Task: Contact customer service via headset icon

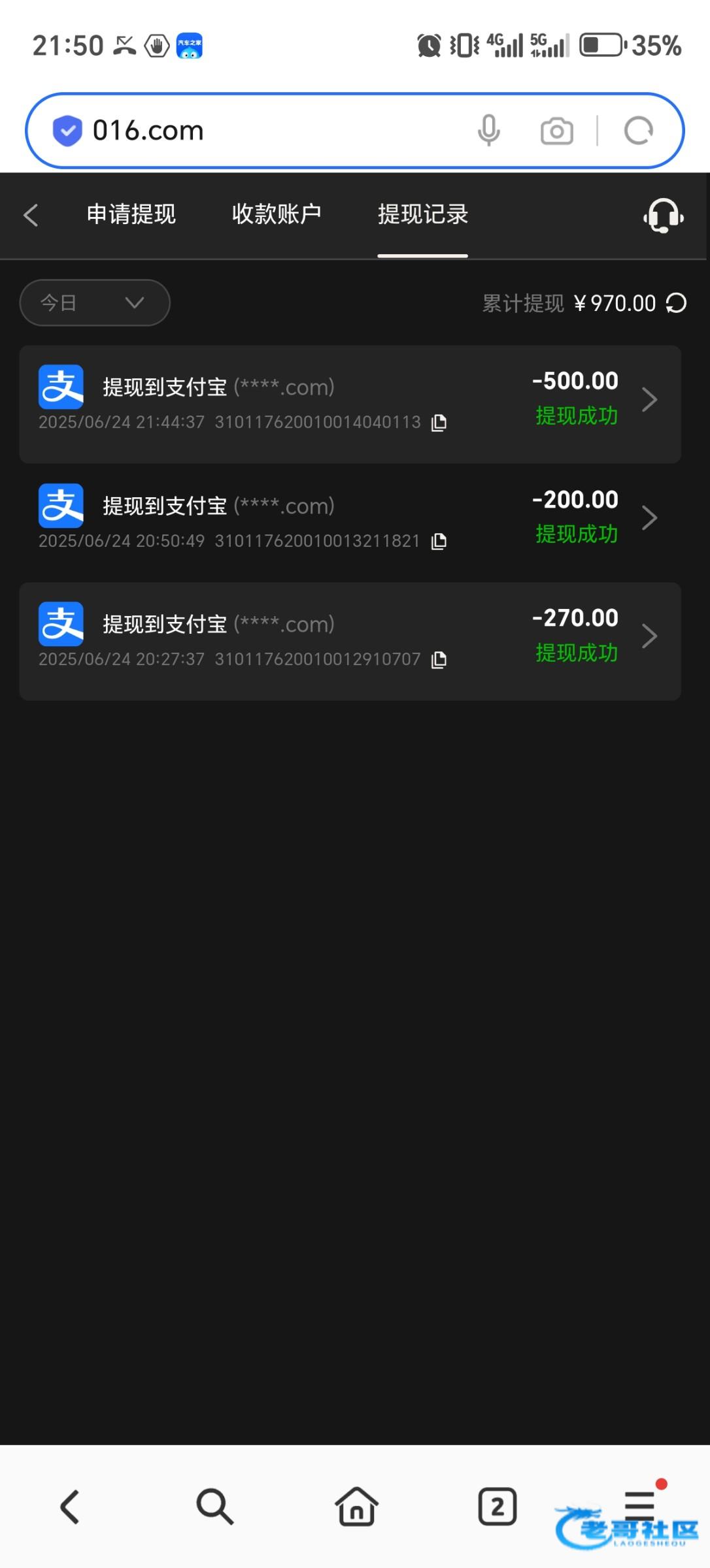Action: click(x=664, y=216)
